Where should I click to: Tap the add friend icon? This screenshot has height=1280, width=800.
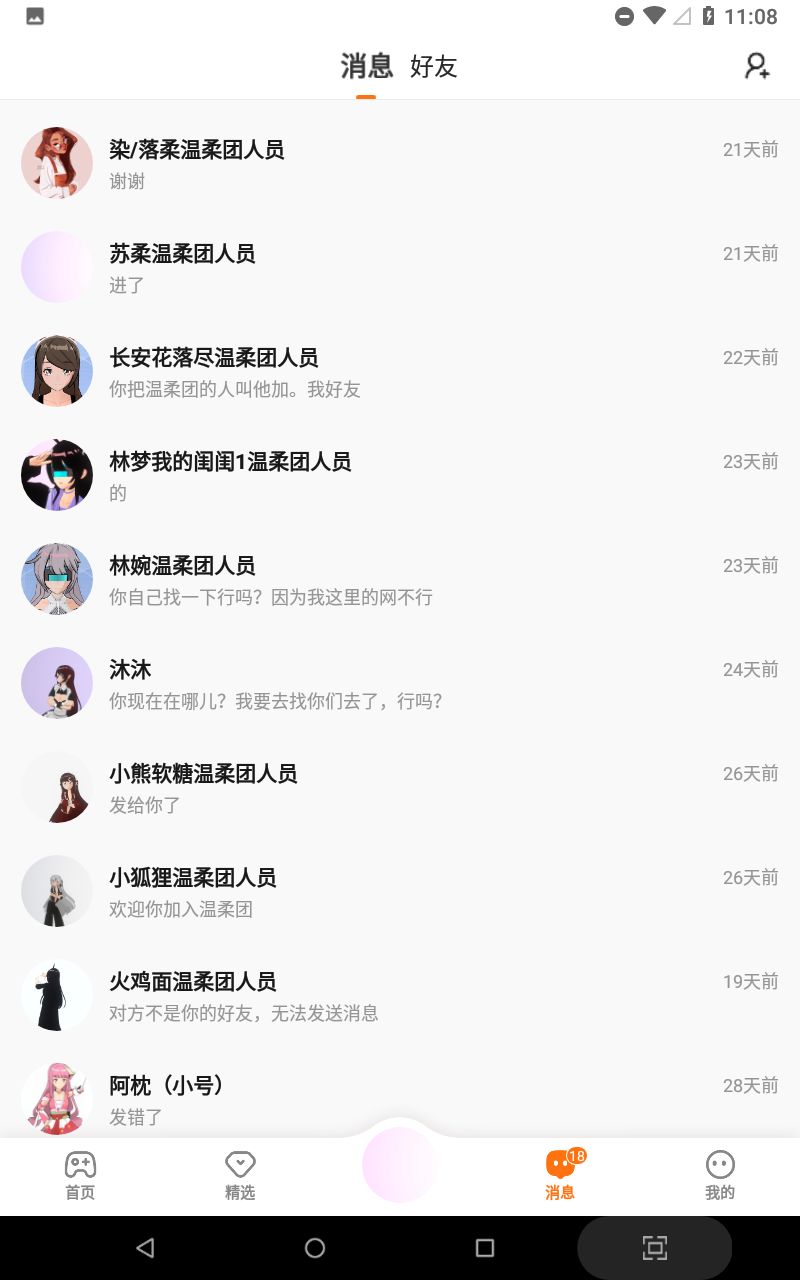coord(757,66)
